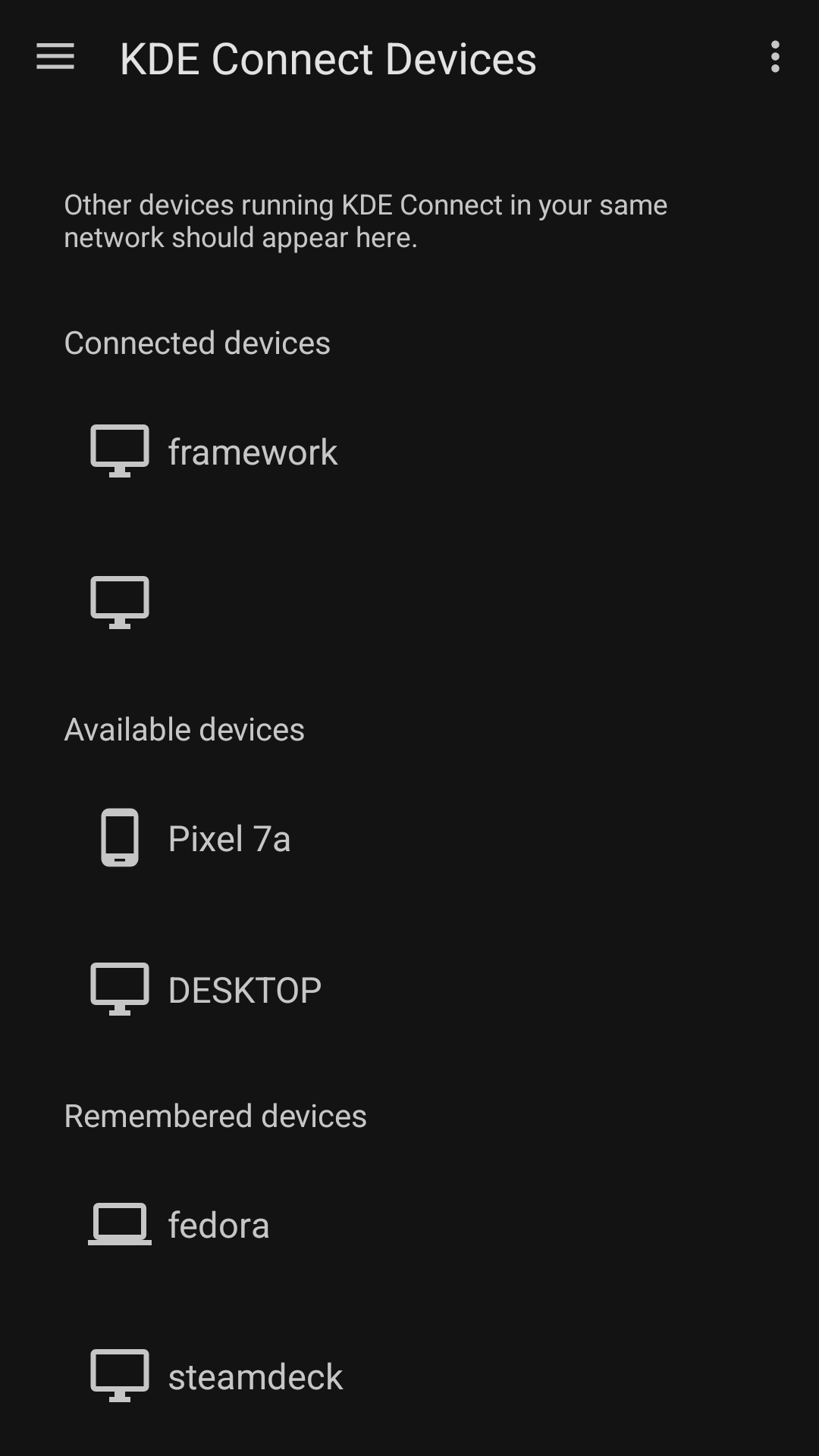Image resolution: width=819 pixels, height=1456 pixels.
Task: Open the remembered device fedora
Action: click(x=218, y=1226)
